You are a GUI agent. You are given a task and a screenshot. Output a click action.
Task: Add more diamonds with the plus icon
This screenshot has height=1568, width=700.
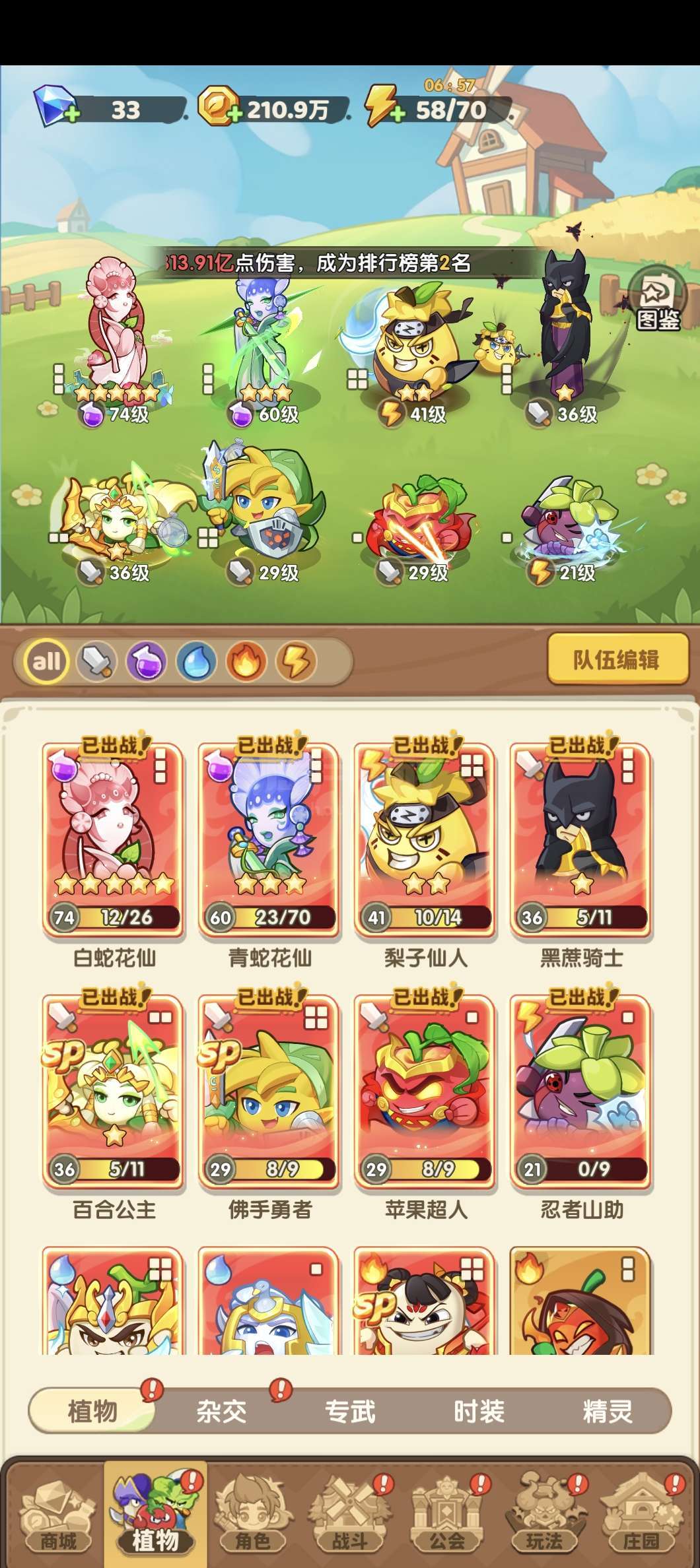[71, 115]
